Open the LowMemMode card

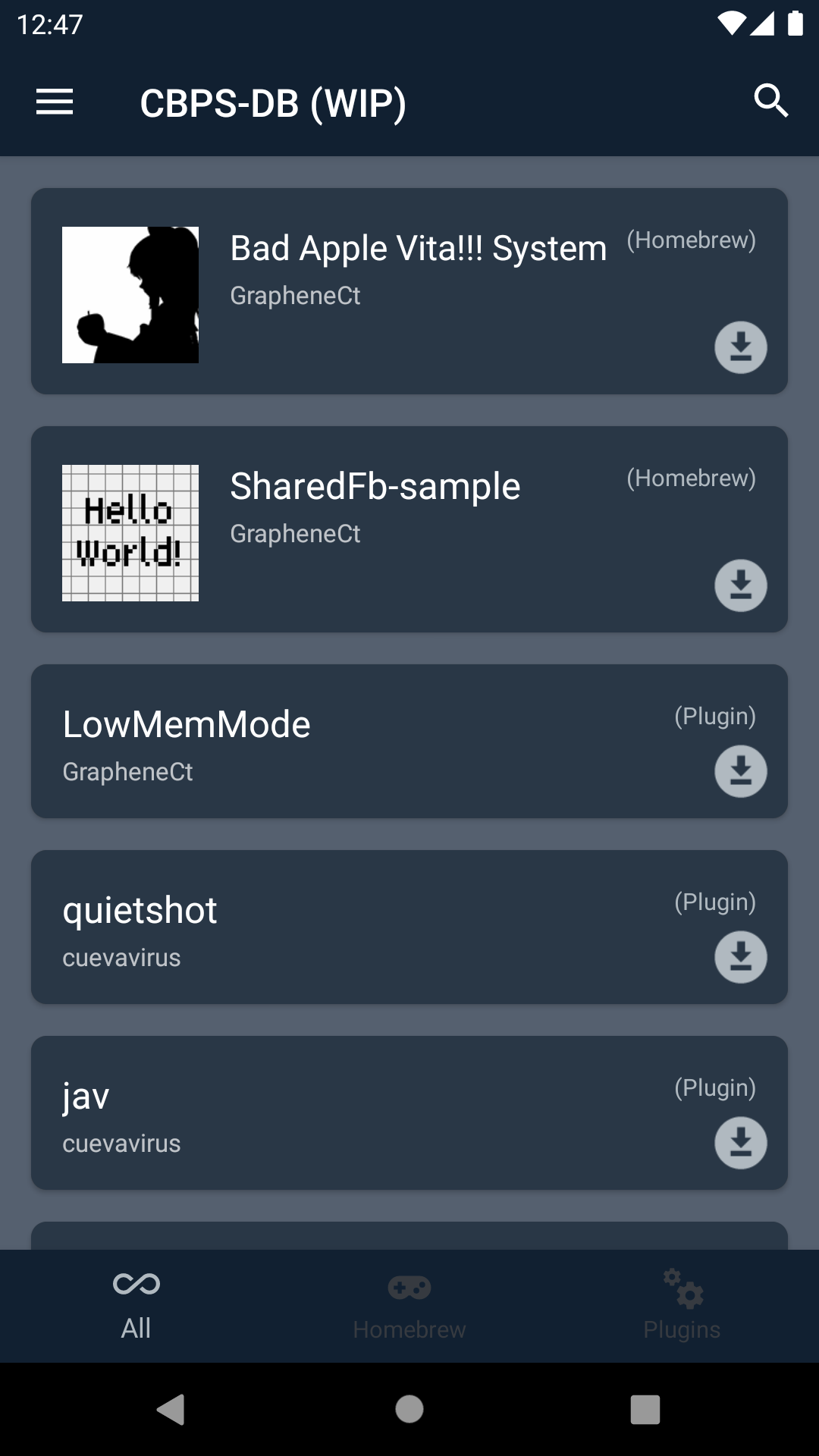(x=409, y=741)
